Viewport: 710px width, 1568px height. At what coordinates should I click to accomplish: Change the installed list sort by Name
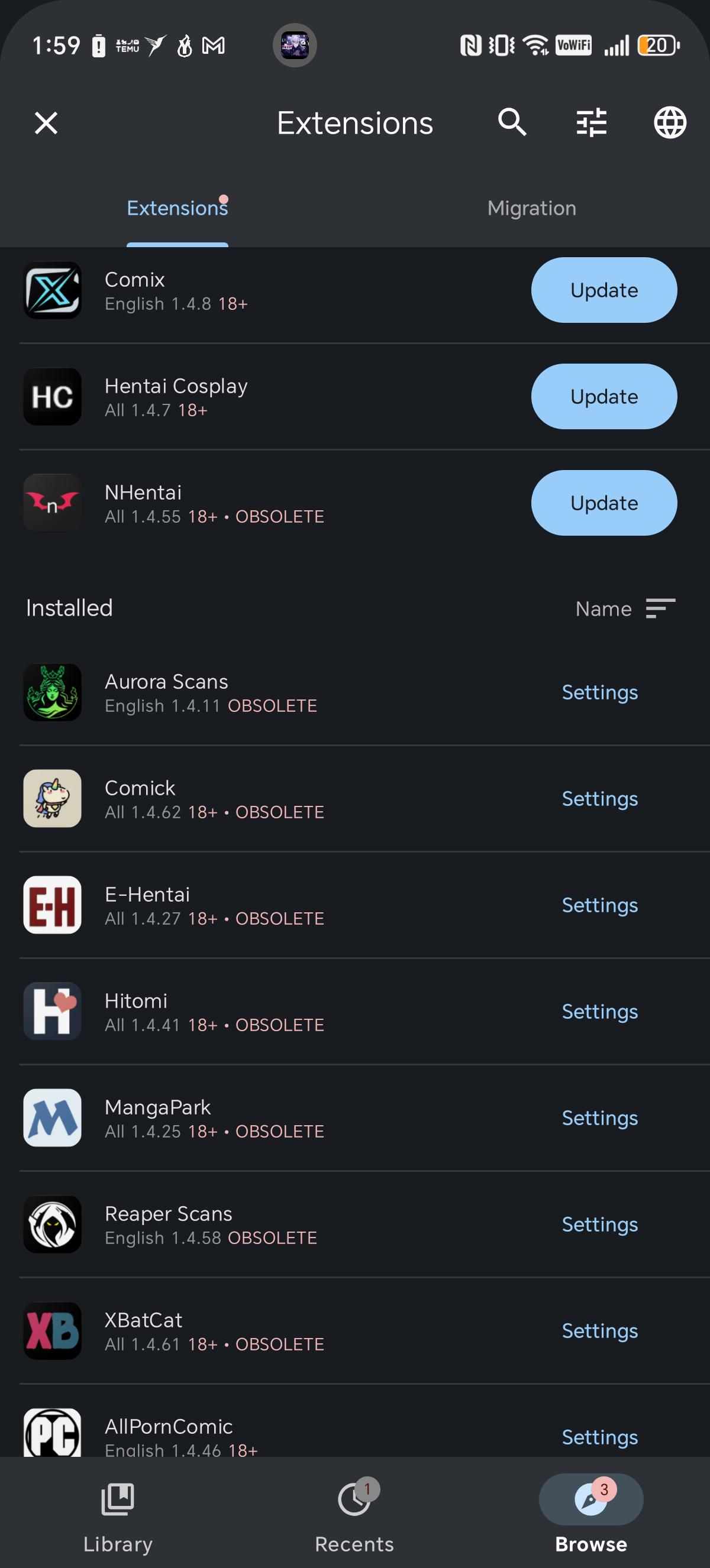pyautogui.click(x=625, y=609)
